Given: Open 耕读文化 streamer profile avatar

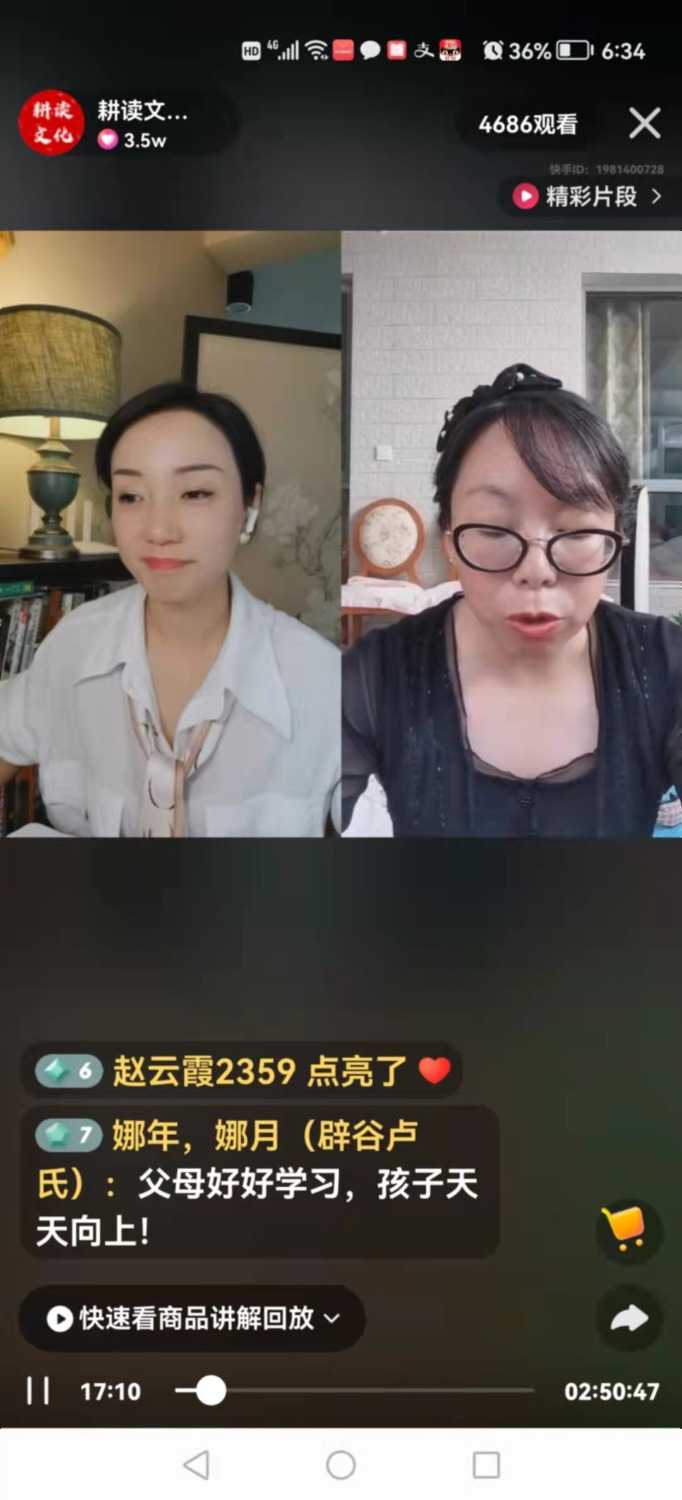Looking at the screenshot, I should pyautogui.click(x=51, y=124).
